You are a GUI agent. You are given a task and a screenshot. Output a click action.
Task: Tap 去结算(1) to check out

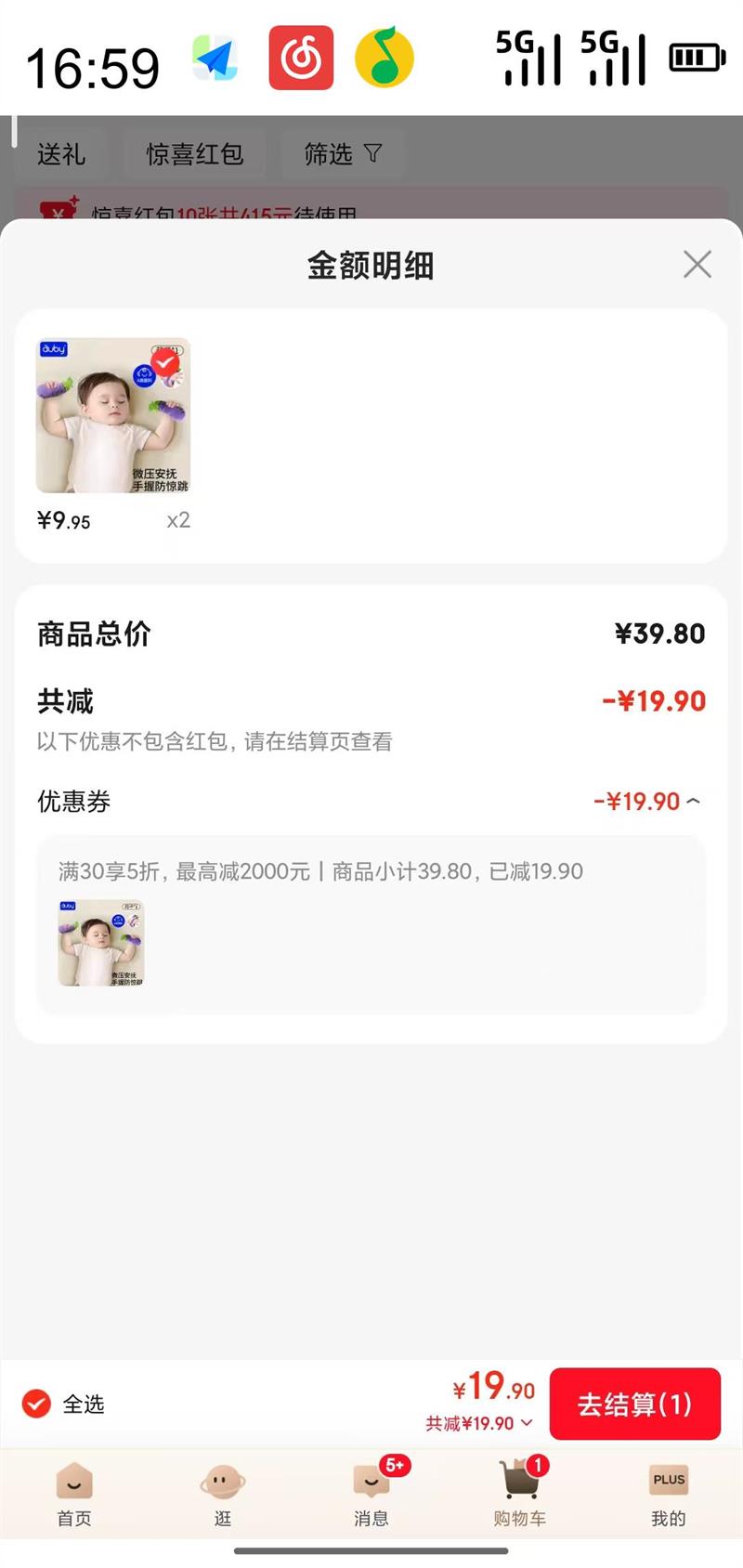coord(635,1404)
